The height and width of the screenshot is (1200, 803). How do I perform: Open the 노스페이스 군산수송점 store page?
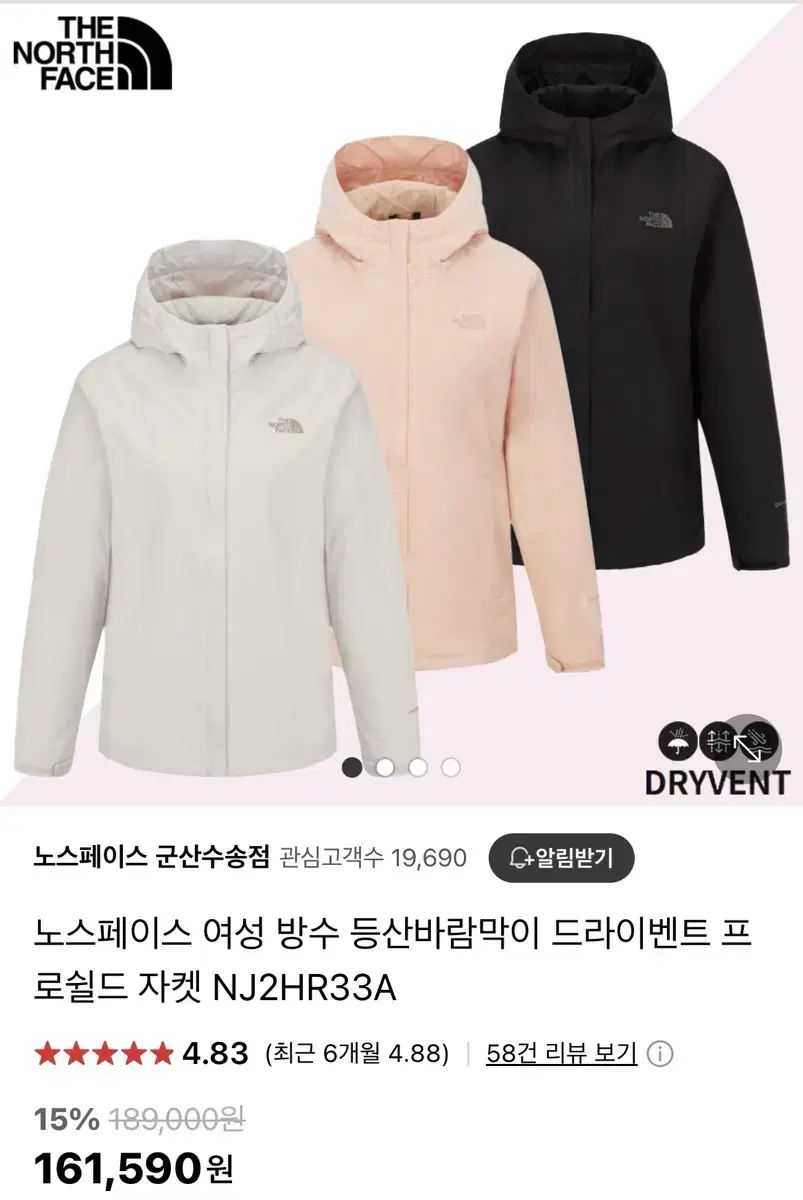coord(151,858)
